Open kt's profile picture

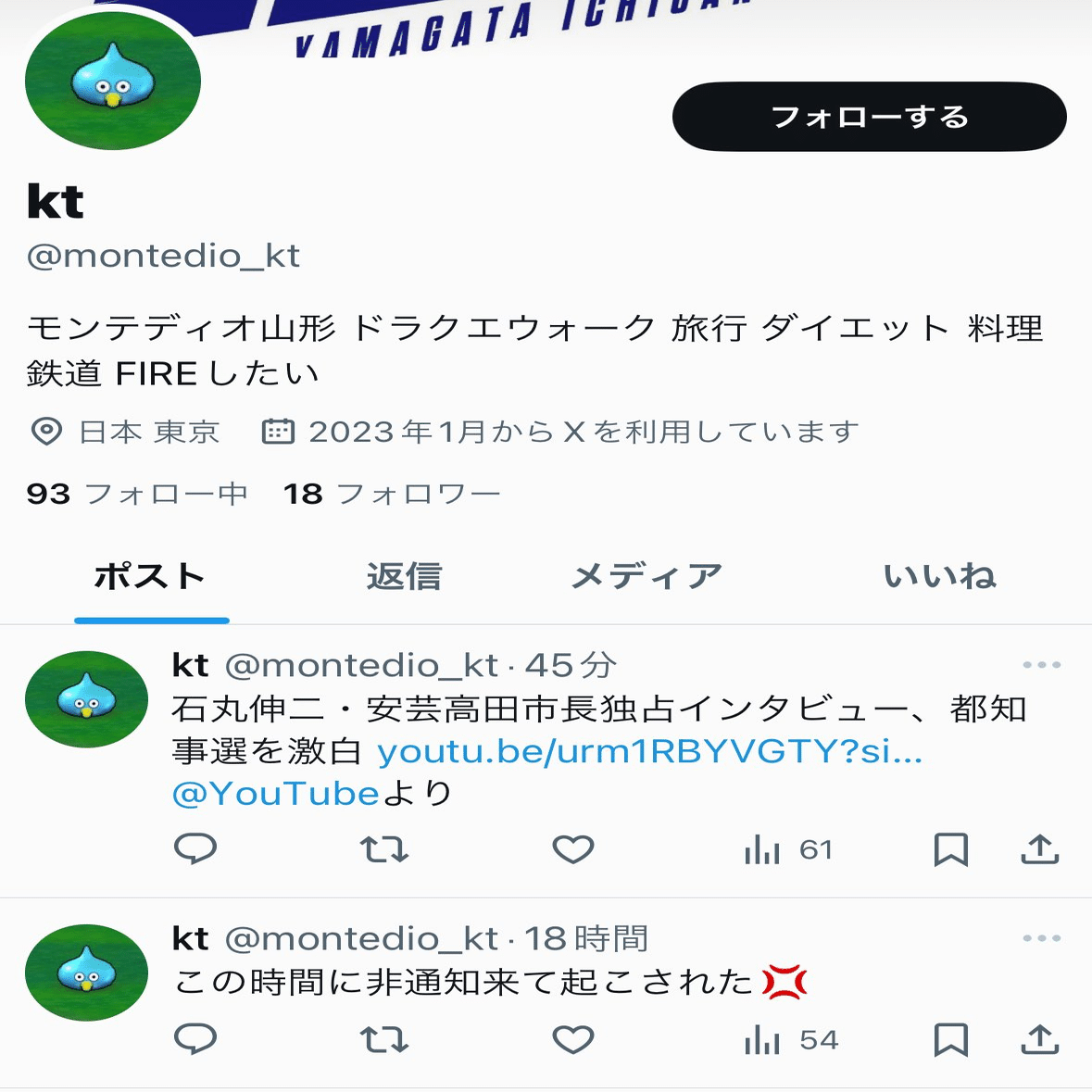coord(113,82)
